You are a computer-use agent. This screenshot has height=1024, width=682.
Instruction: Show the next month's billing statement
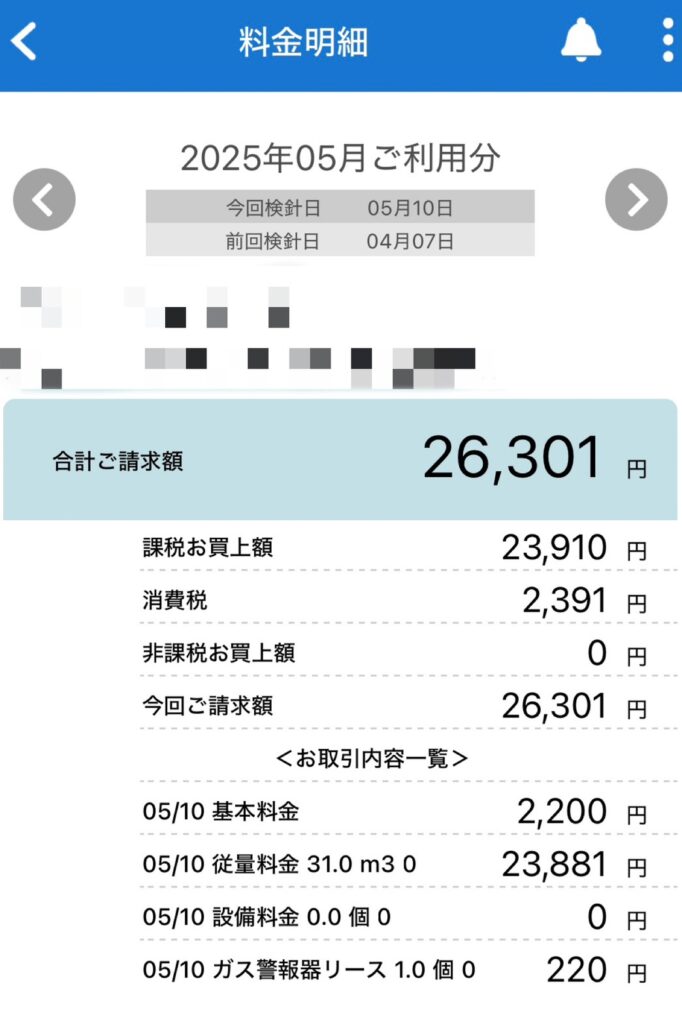pyautogui.click(x=636, y=200)
